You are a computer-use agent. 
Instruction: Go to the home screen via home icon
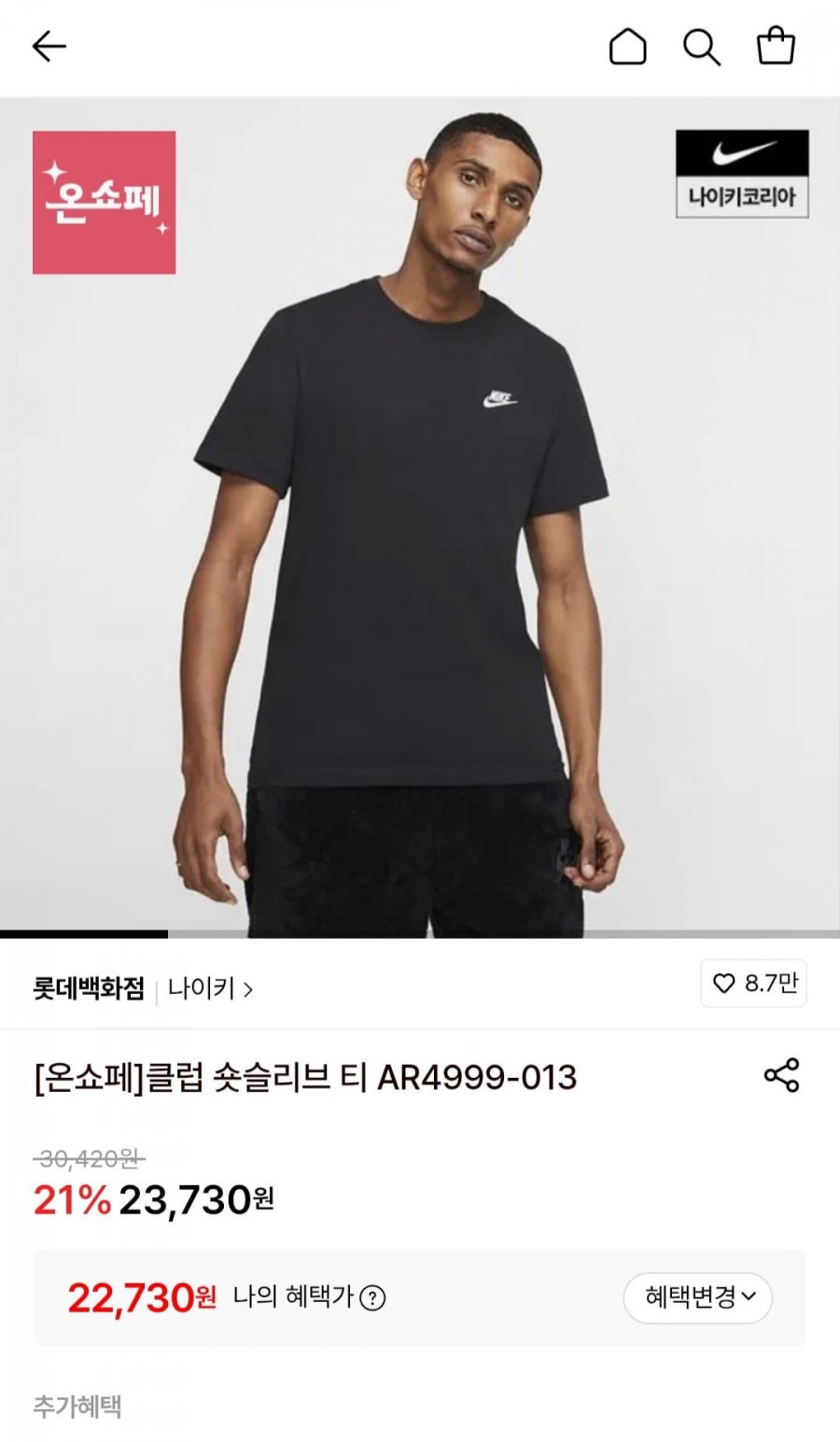click(x=627, y=47)
